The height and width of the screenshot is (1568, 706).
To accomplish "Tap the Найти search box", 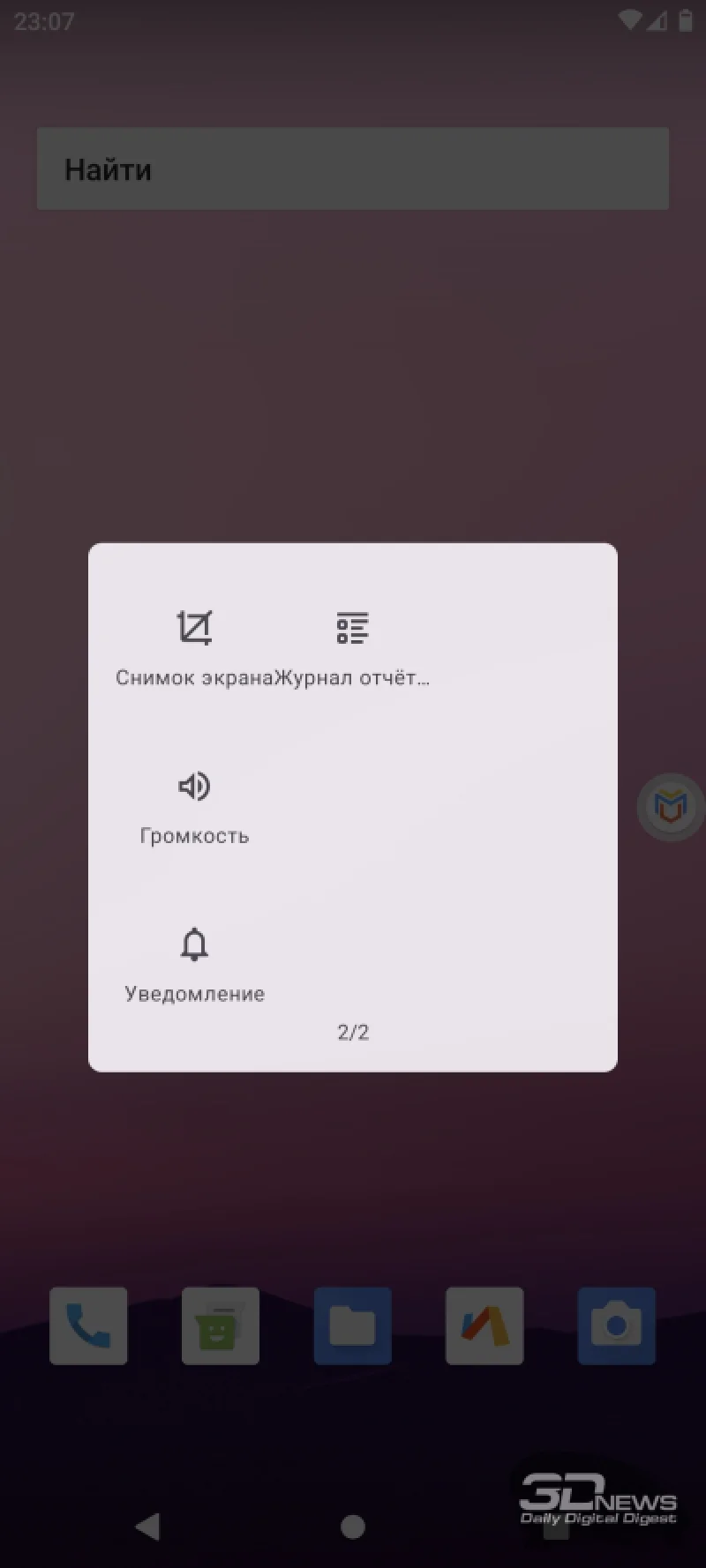I will 353,168.
